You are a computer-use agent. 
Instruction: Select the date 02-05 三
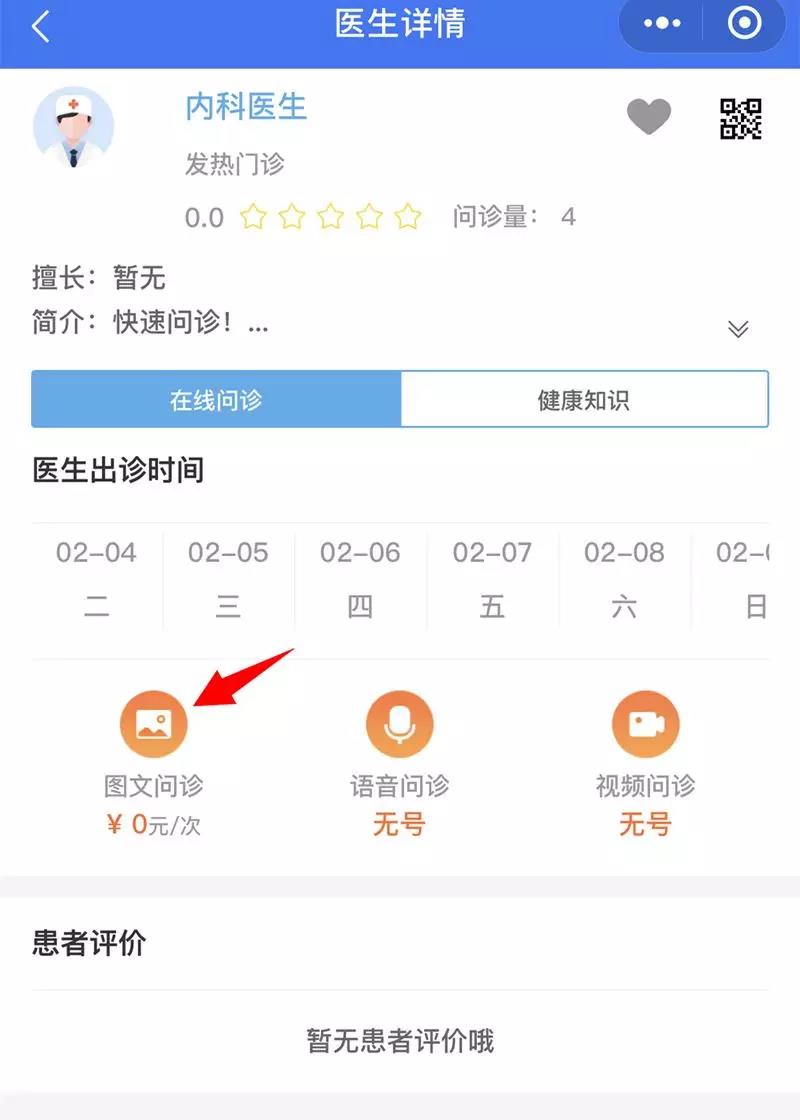tap(228, 578)
